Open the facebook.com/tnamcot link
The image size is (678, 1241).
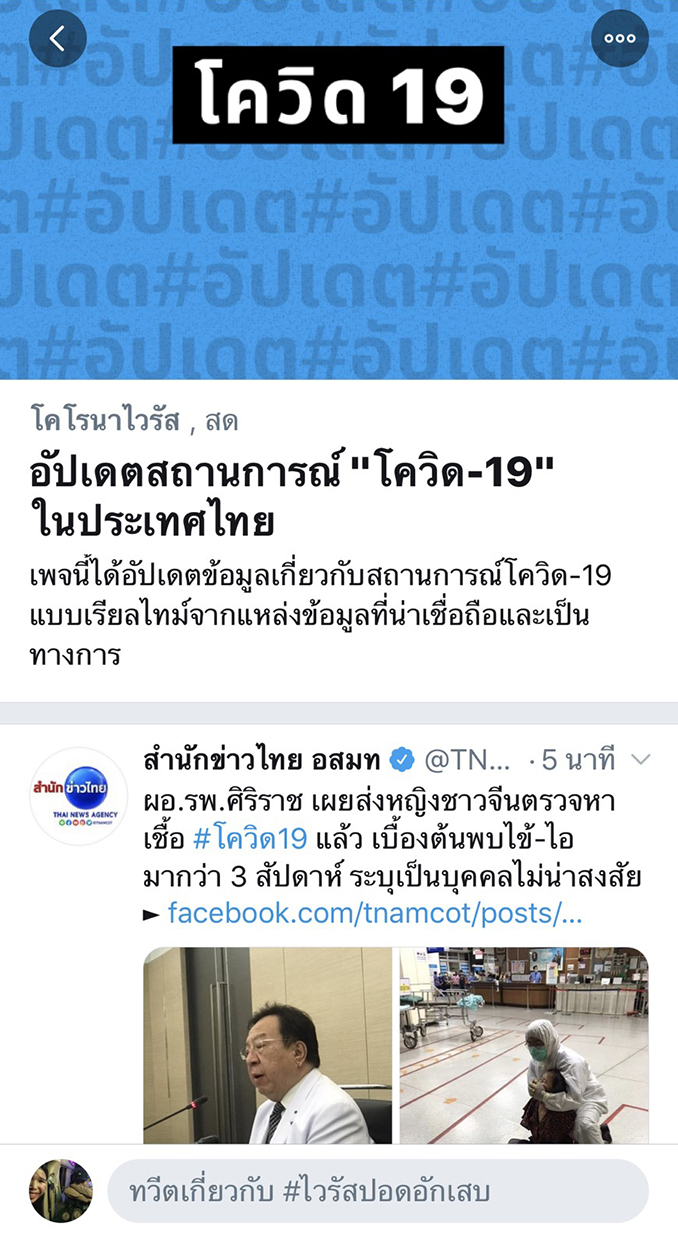click(x=375, y=913)
